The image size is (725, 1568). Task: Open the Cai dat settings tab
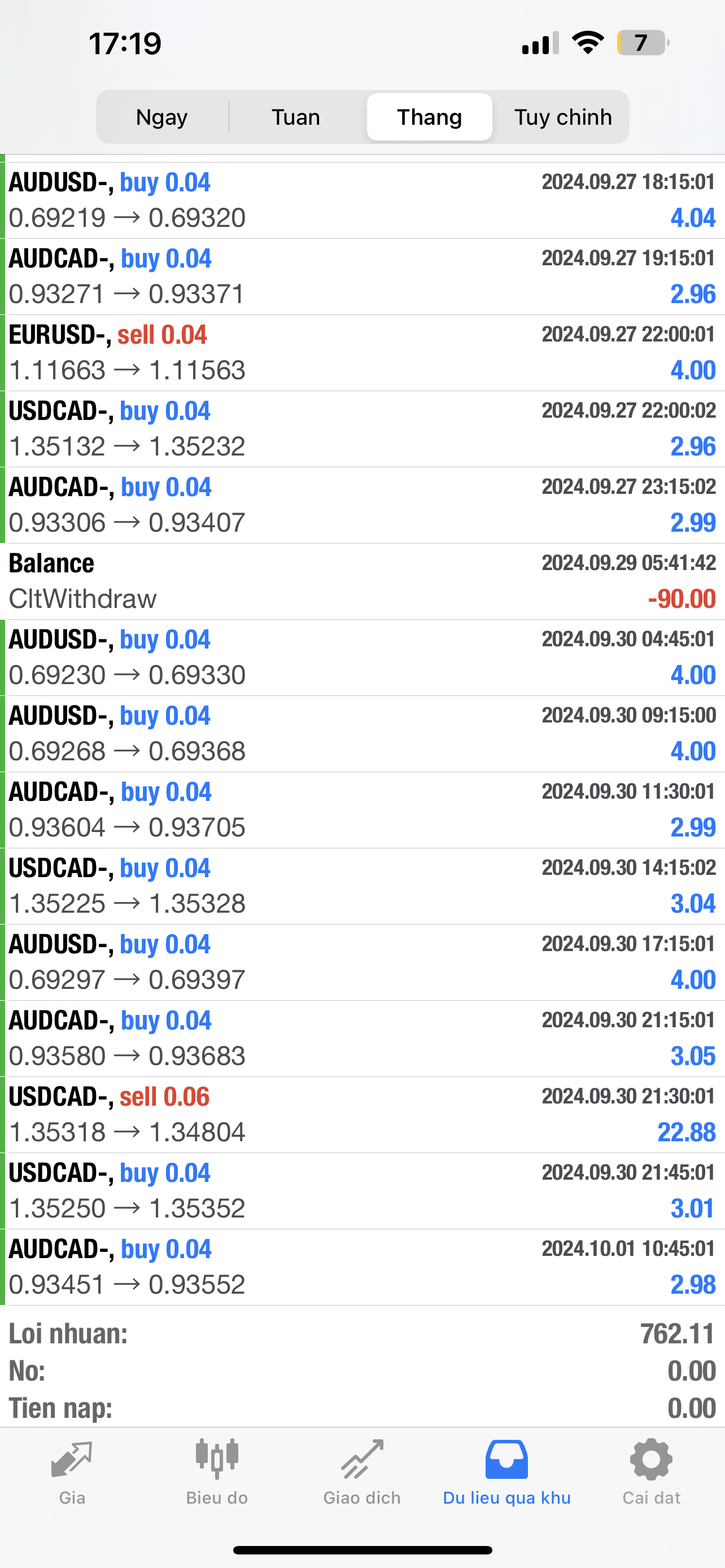click(650, 1472)
